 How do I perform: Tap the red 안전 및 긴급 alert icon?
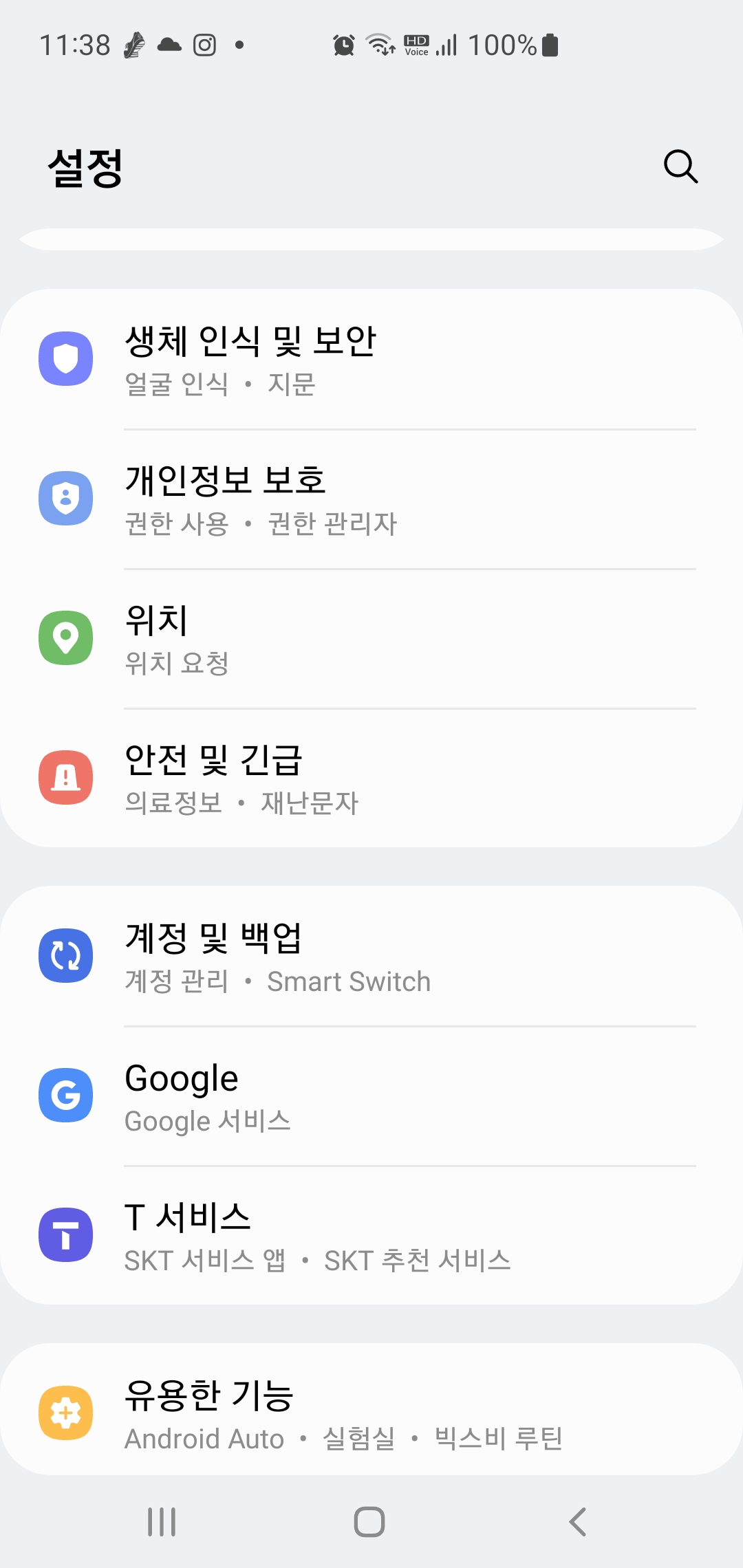coord(66,776)
